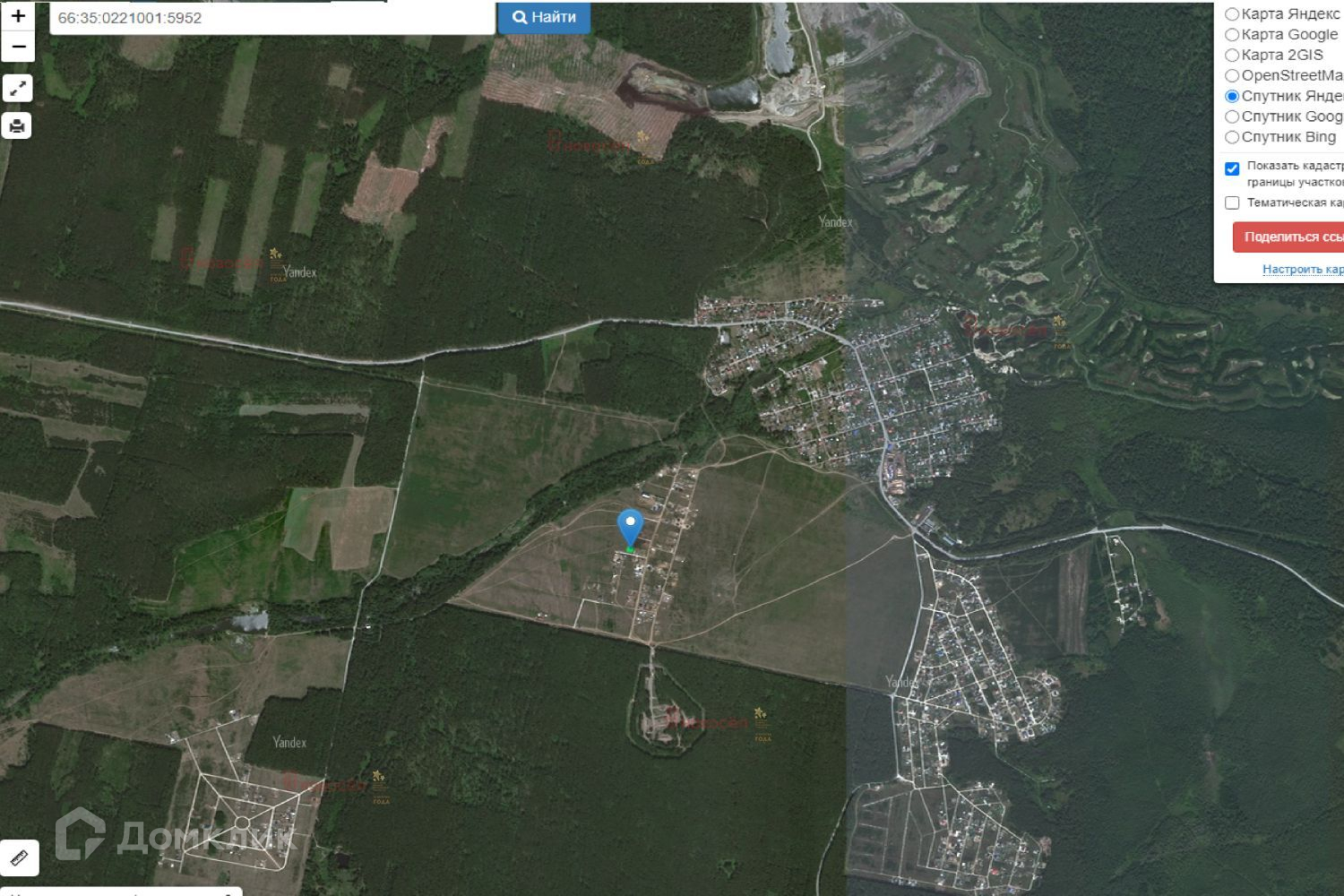Choose OpenStreetMap layer
This screenshot has width=1344, height=896.
1232,76
